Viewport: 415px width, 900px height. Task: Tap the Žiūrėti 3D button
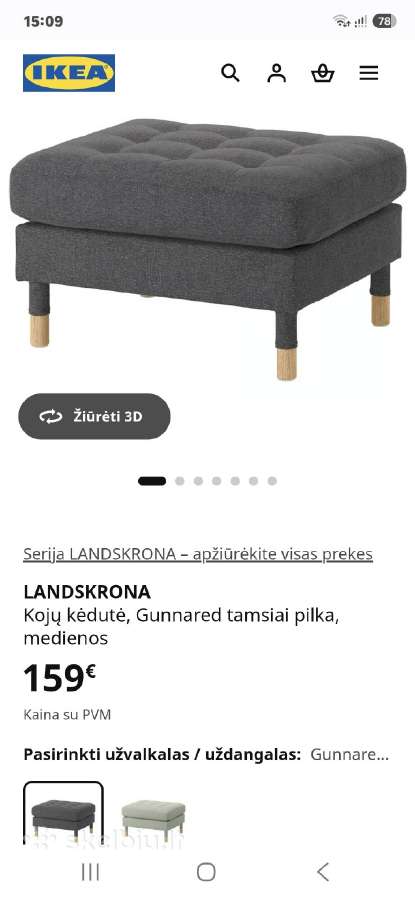coord(94,416)
